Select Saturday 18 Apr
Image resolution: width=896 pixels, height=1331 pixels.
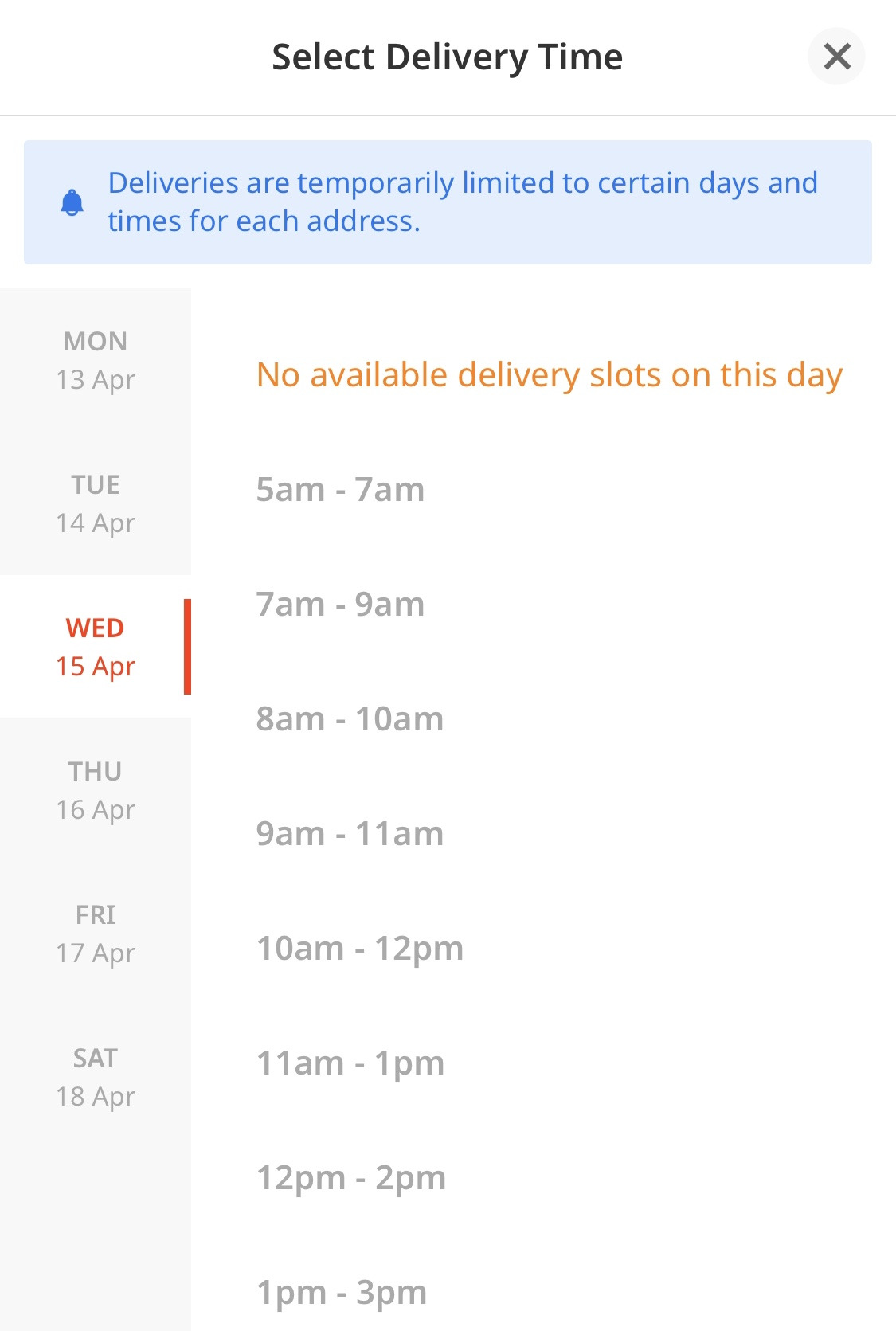(x=96, y=1077)
